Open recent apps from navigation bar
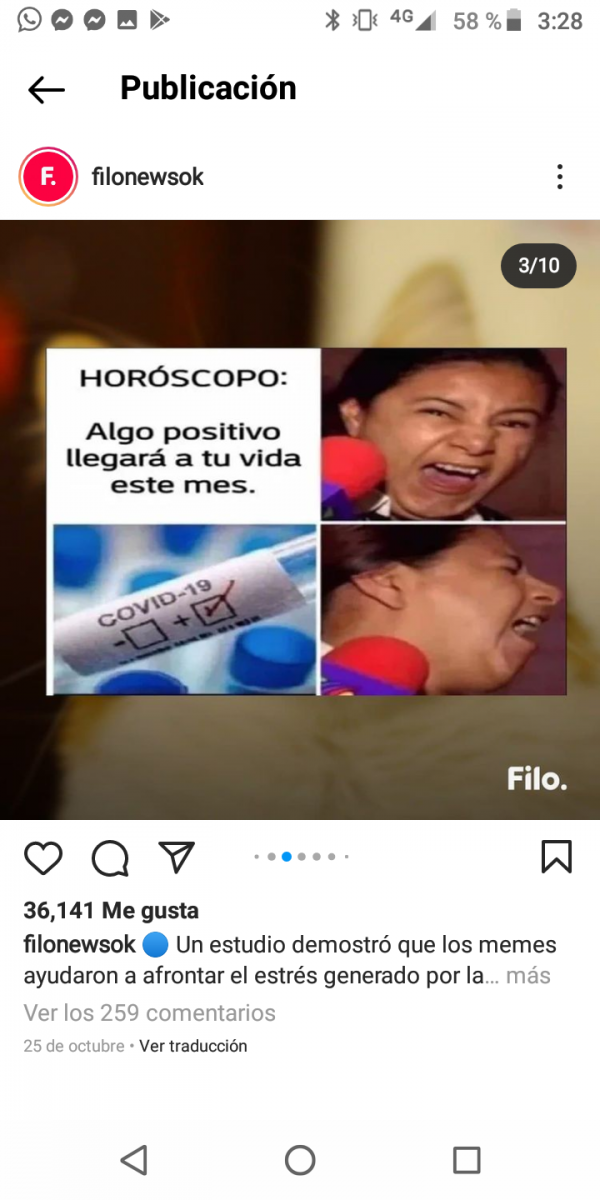600x1200 pixels. point(466,1160)
